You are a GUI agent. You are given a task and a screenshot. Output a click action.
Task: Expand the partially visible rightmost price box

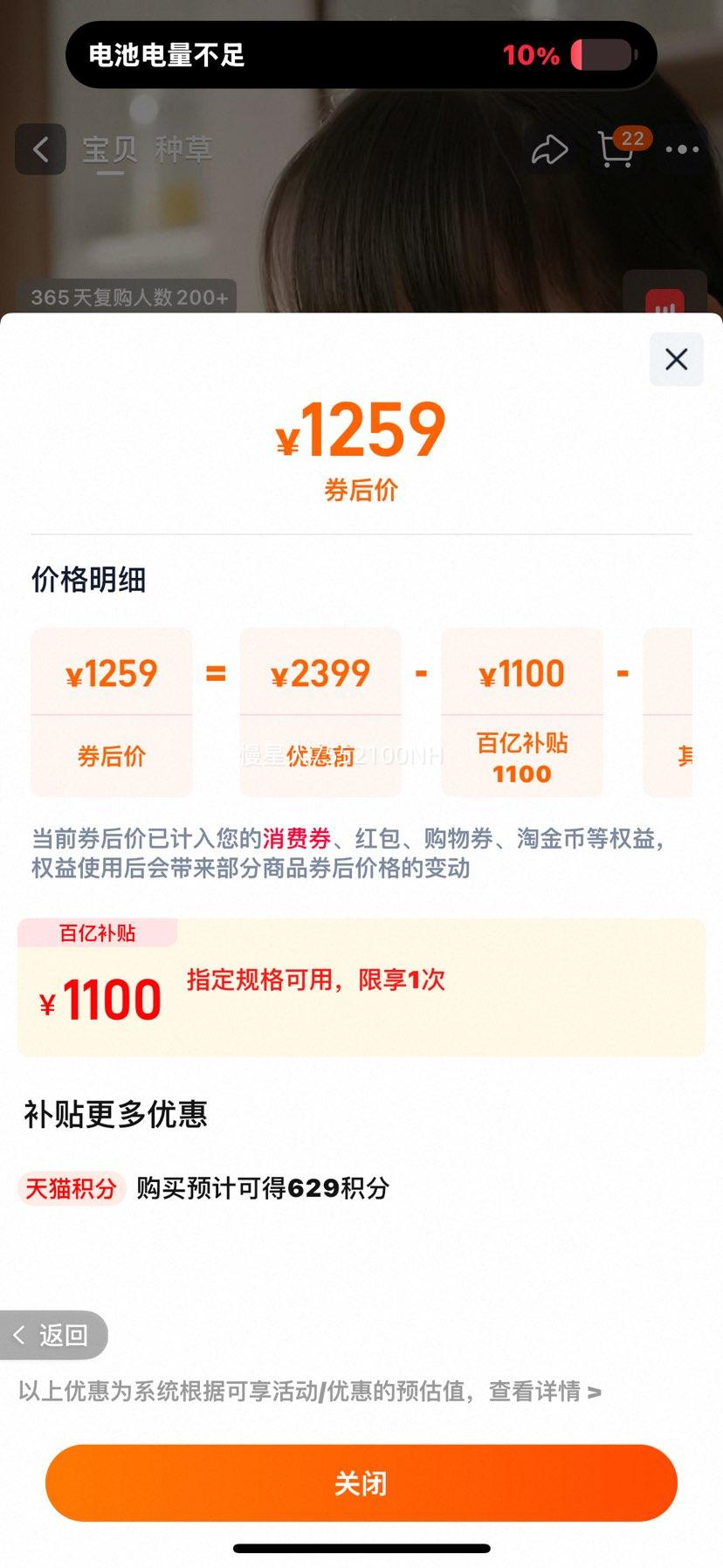(x=690, y=712)
